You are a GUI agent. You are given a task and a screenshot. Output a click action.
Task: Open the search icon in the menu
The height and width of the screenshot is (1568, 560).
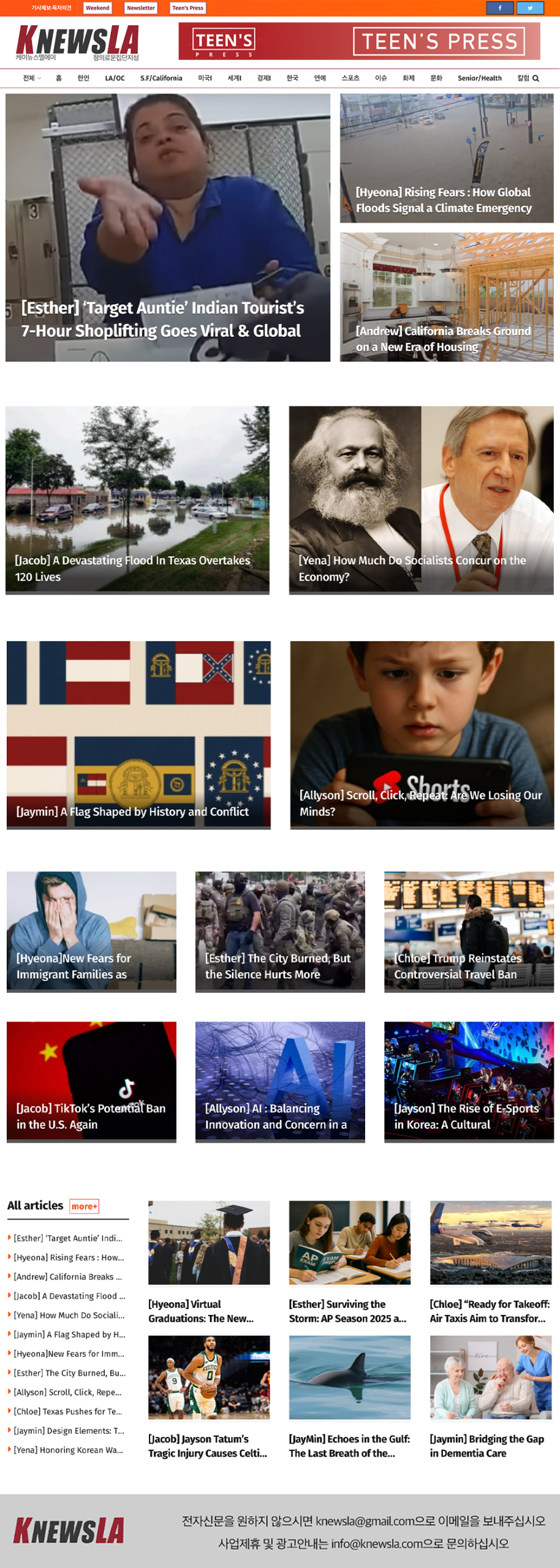tap(535, 78)
